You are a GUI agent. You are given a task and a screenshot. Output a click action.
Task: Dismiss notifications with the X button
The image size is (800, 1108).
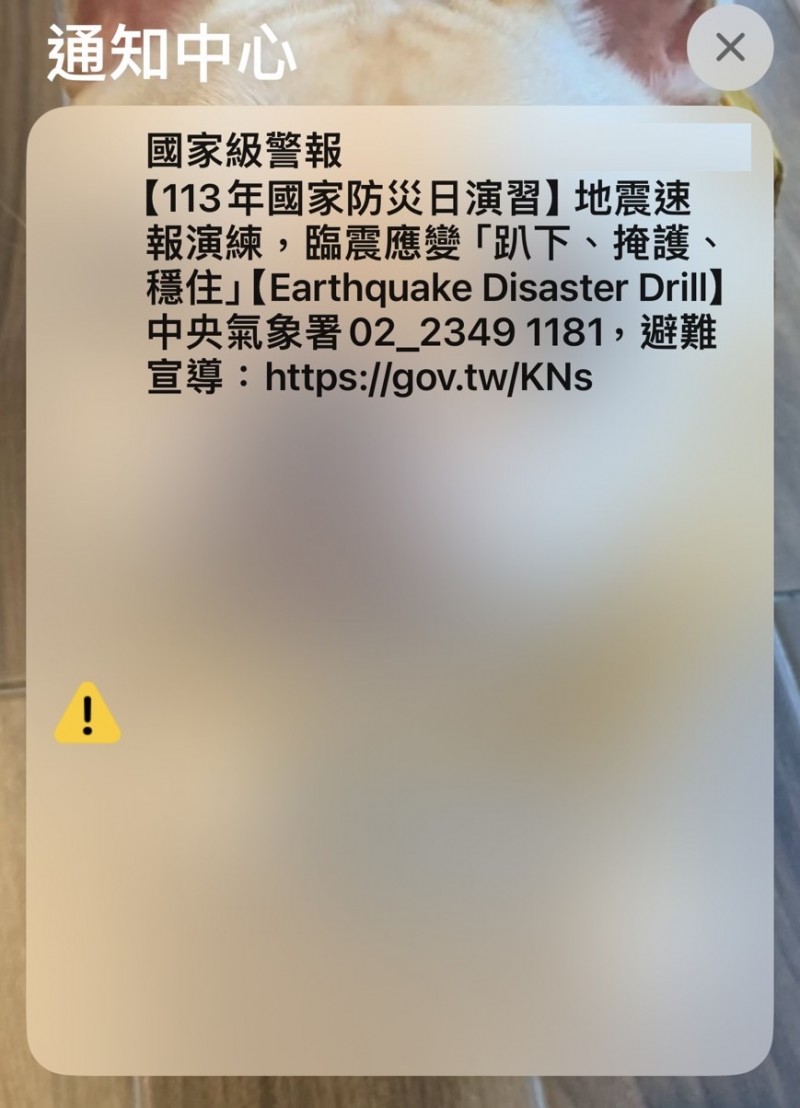coord(730,47)
